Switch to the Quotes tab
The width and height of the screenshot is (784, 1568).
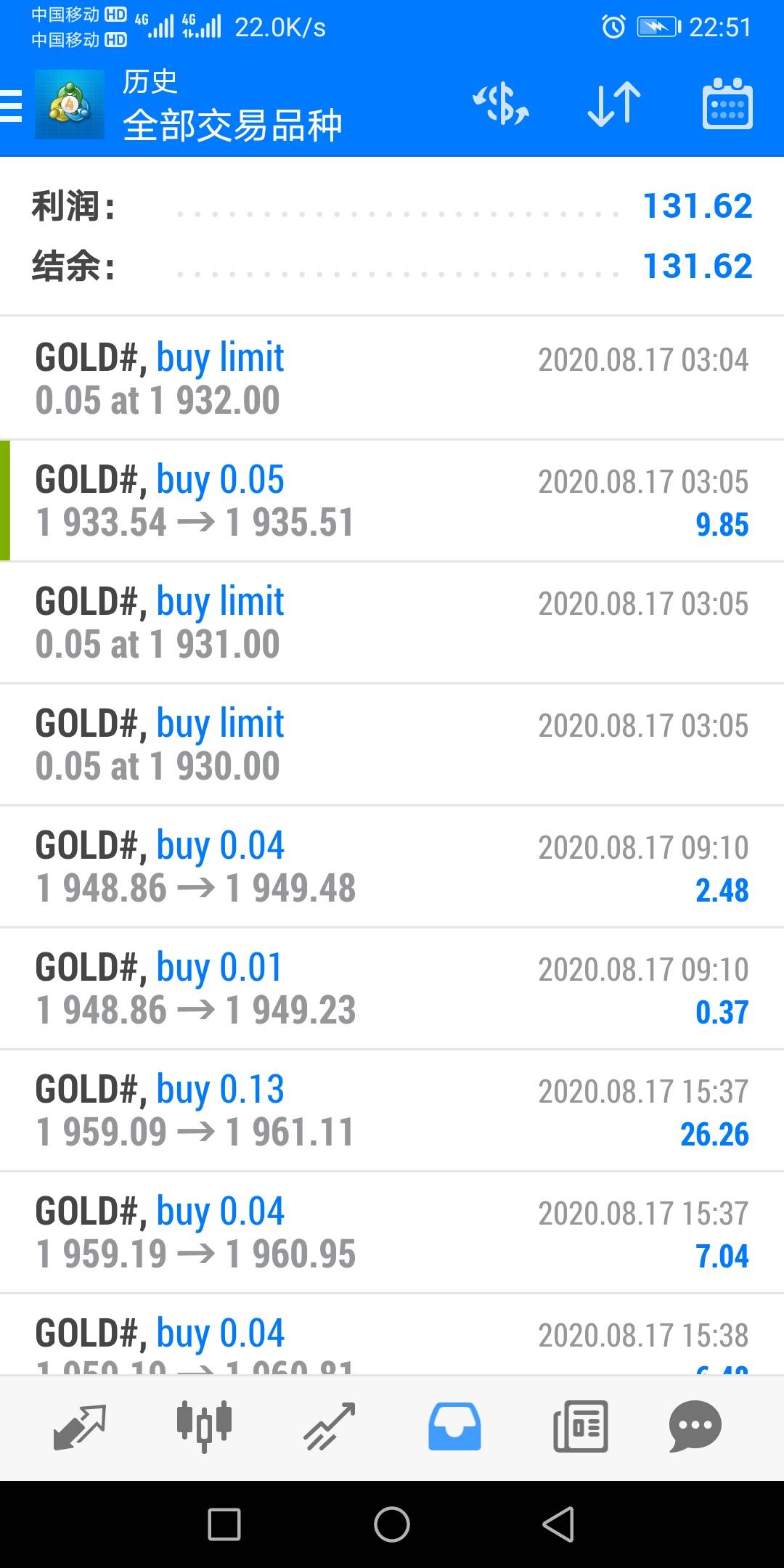[80, 1426]
